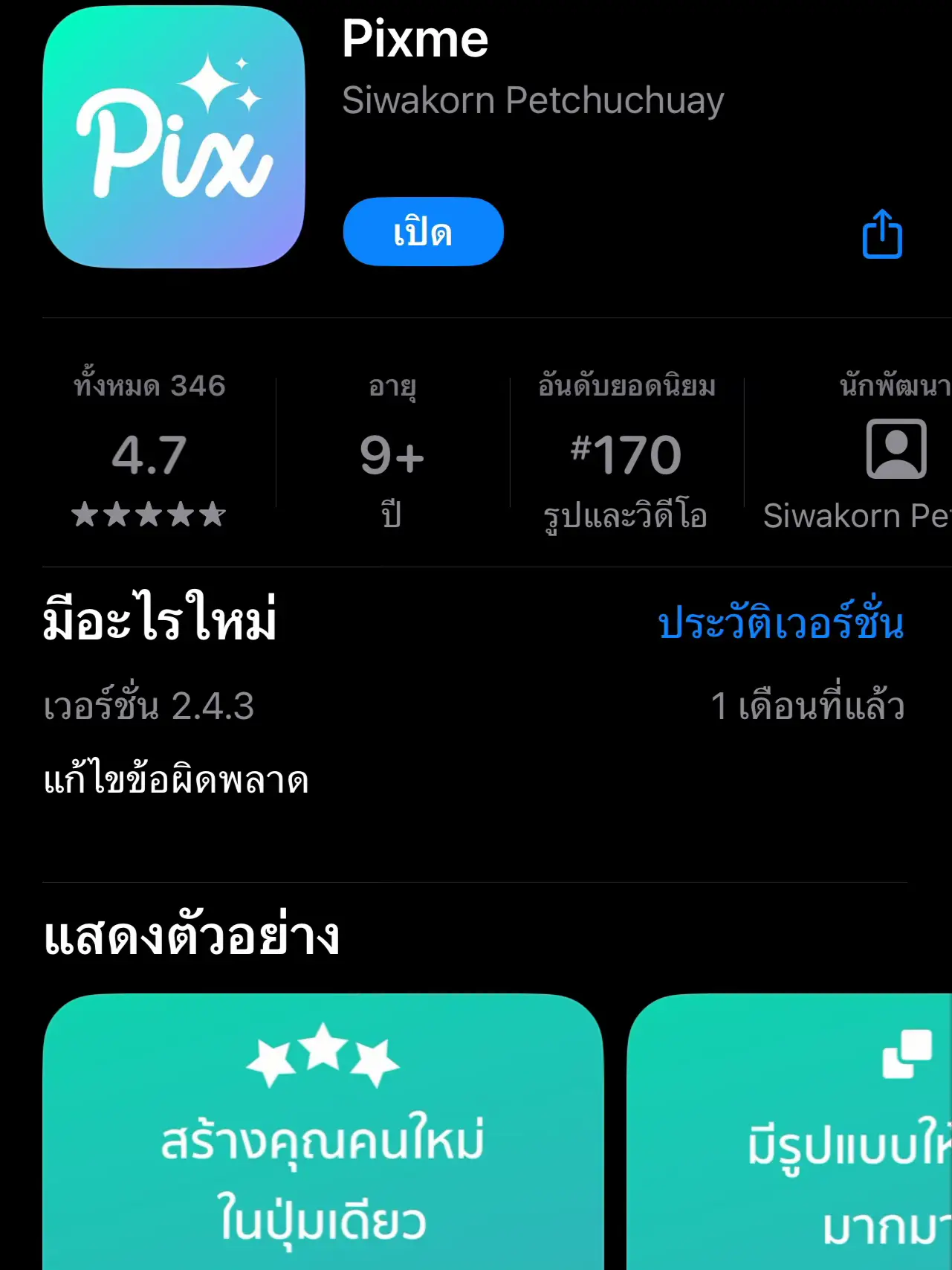Tap the star rating icons under 4.7
Viewport: 952px width, 1270px height.
(148, 515)
